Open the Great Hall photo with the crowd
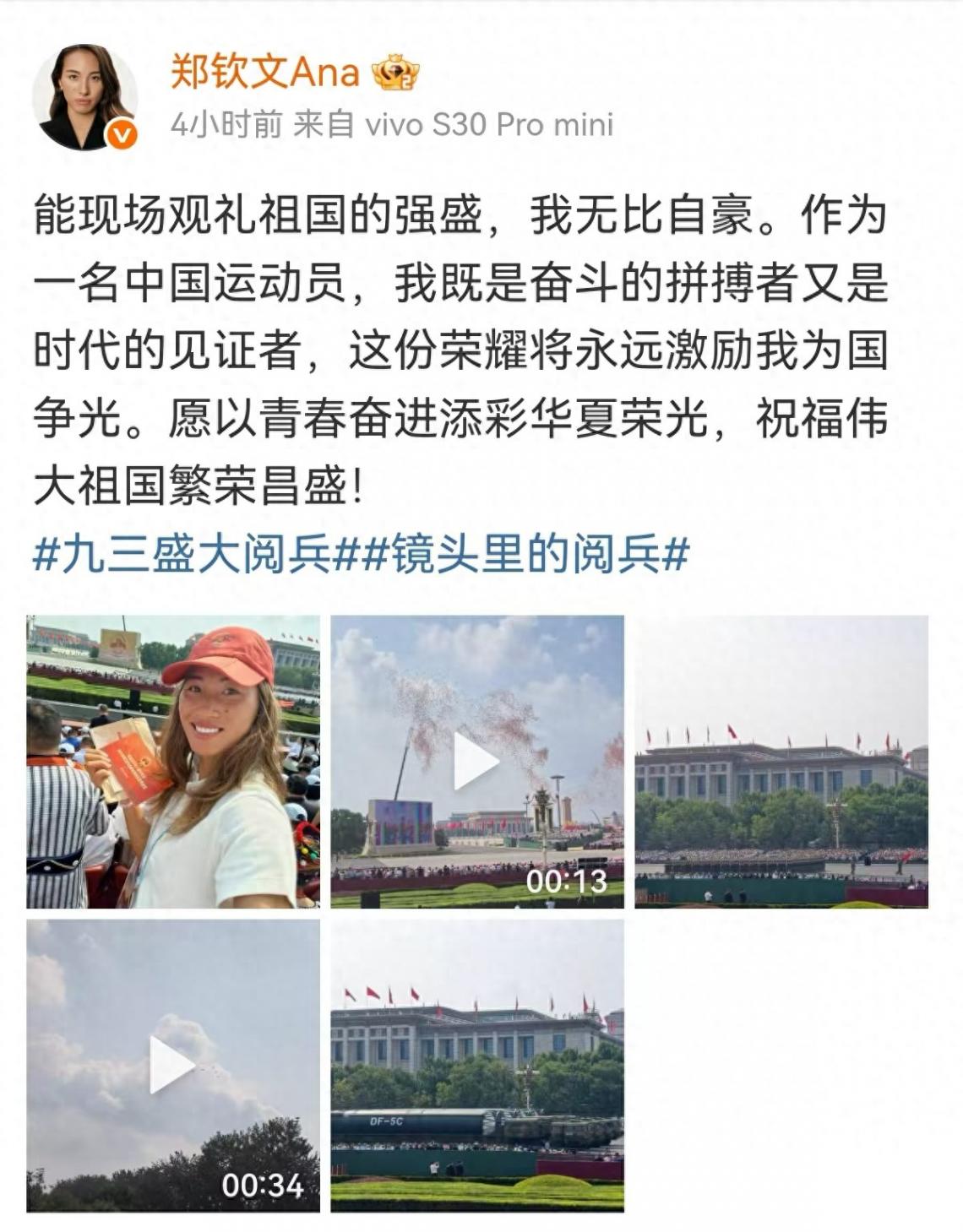This screenshot has width=963, height=1232. (x=781, y=762)
